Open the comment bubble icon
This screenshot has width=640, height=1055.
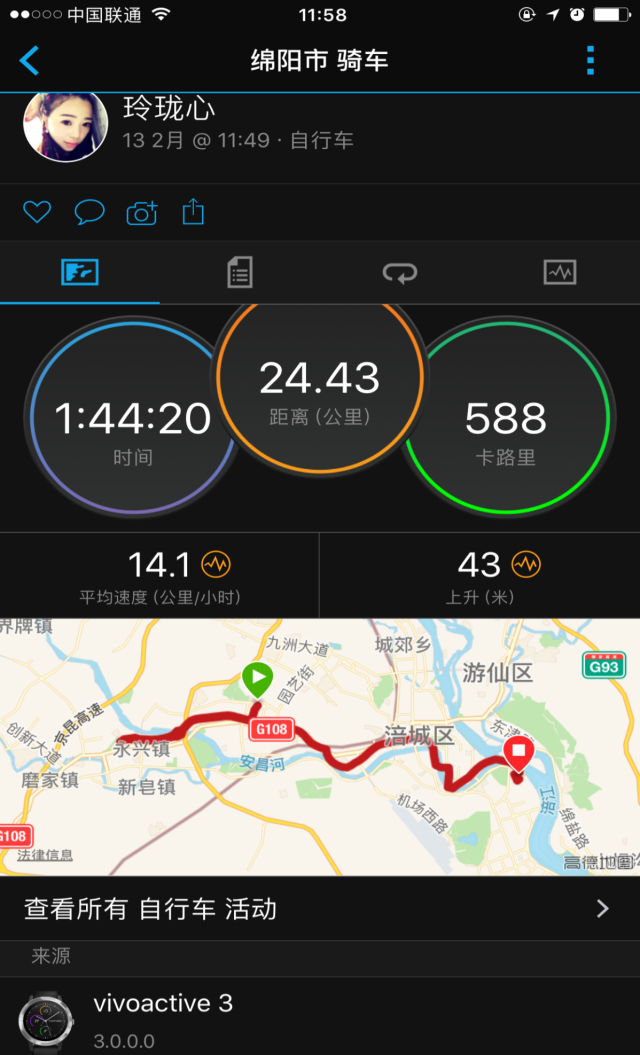point(90,212)
